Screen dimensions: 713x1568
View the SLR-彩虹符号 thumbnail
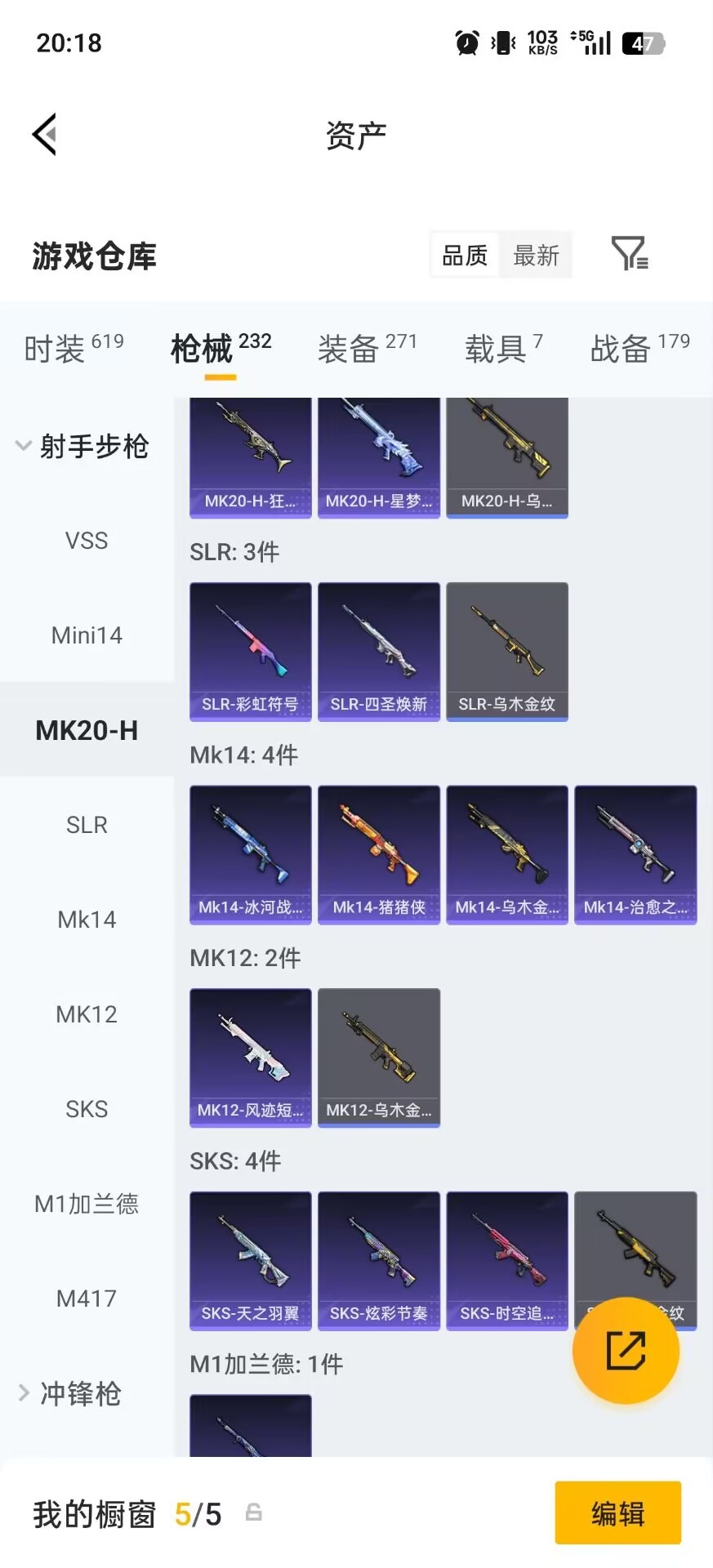coord(249,651)
